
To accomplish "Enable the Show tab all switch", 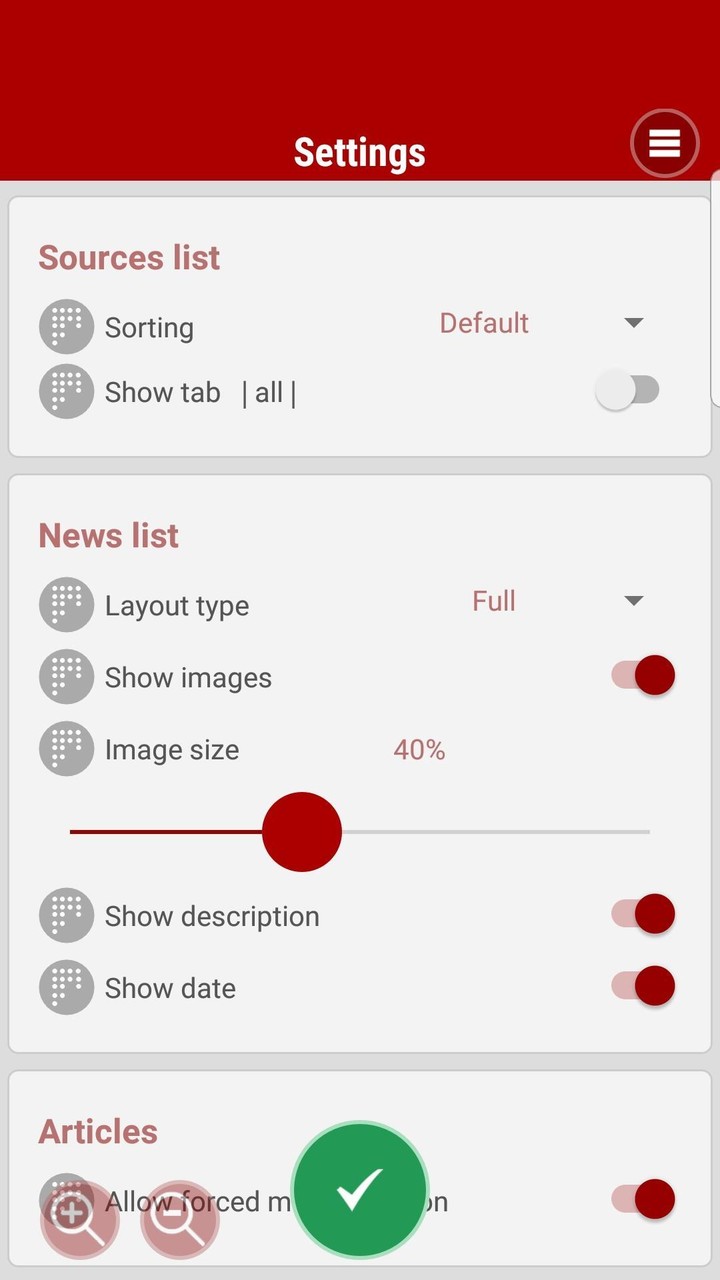I will [628, 390].
